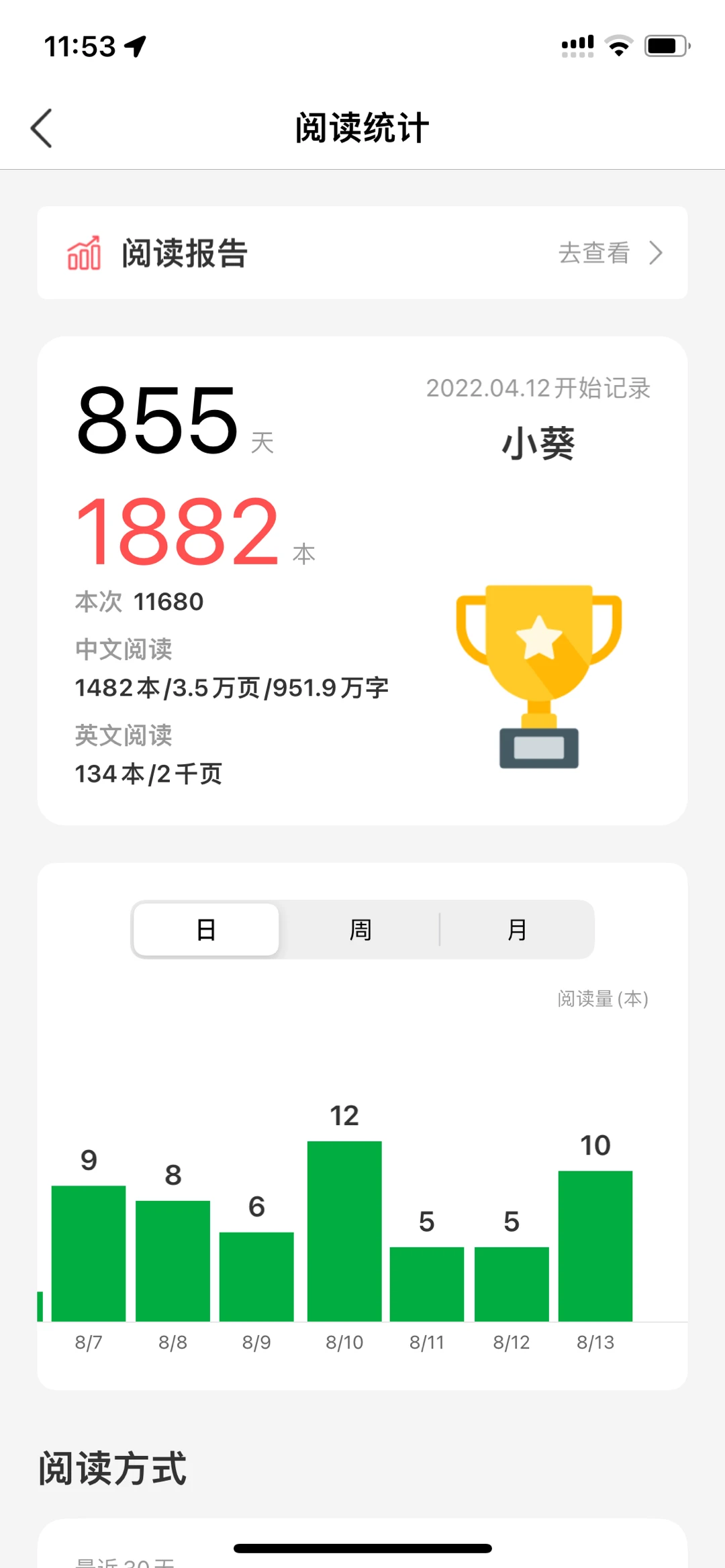
Task: Go back from 阅读统计 page
Action: 42,127
